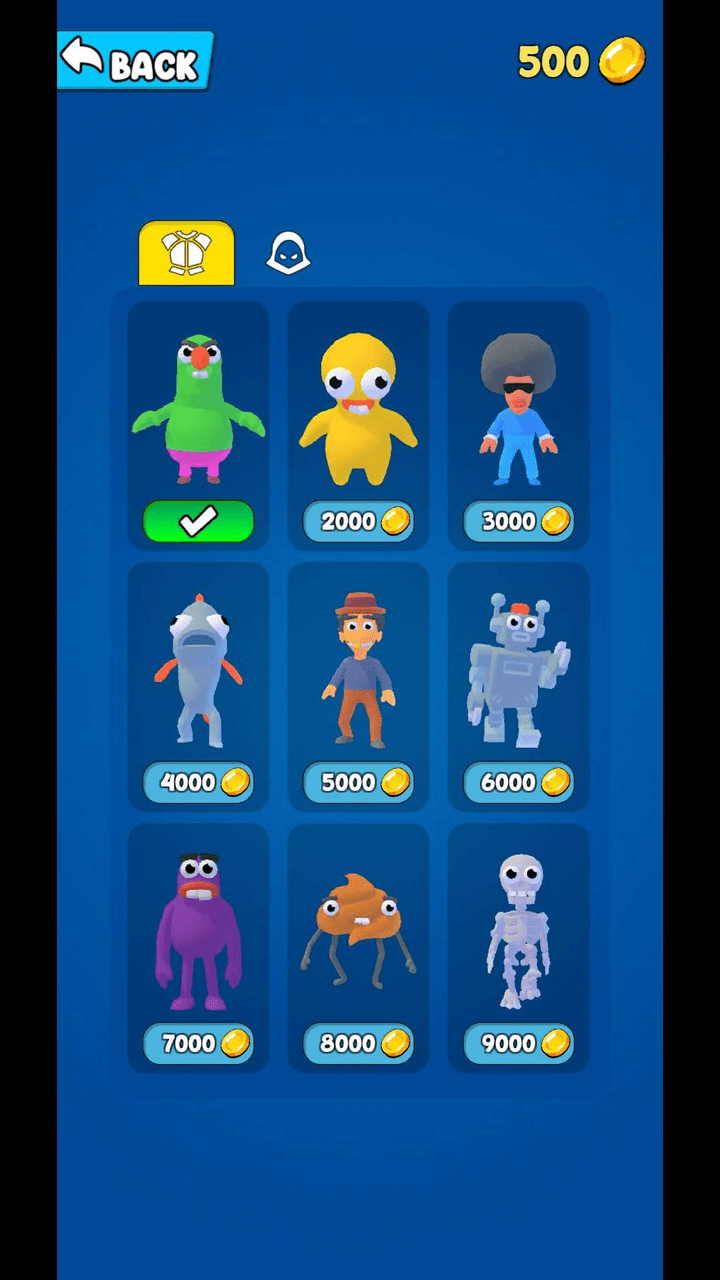This screenshot has width=720, height=1280.
Task: Buy the skeleton for 9000 coins
Action: (518, 1043)
